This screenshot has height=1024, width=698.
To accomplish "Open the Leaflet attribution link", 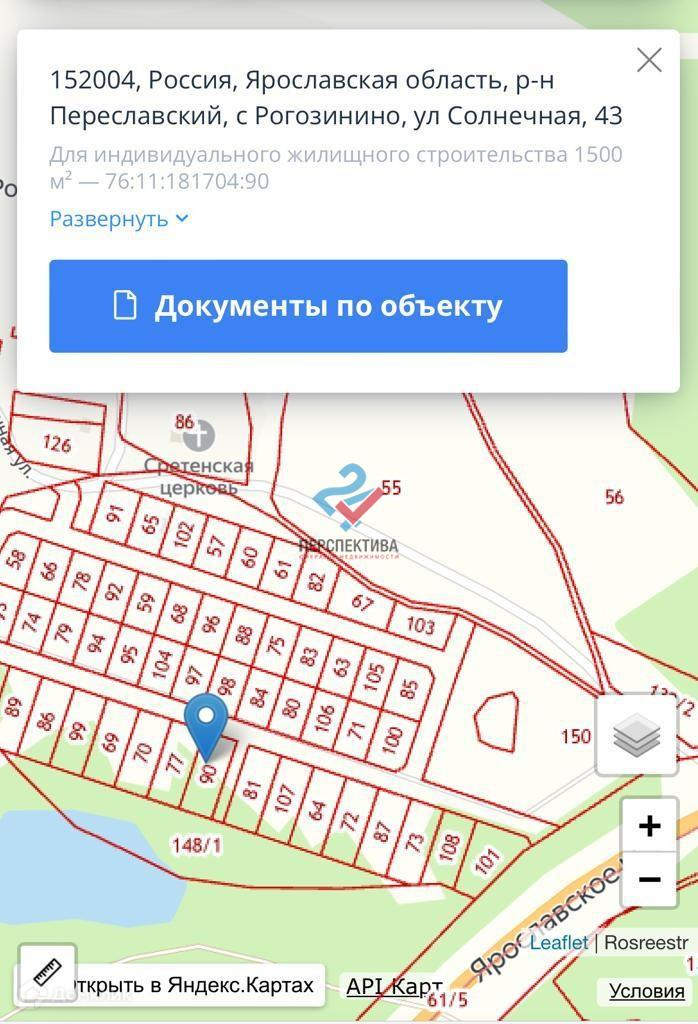I will pyautogui.click(x=559, y=943).
